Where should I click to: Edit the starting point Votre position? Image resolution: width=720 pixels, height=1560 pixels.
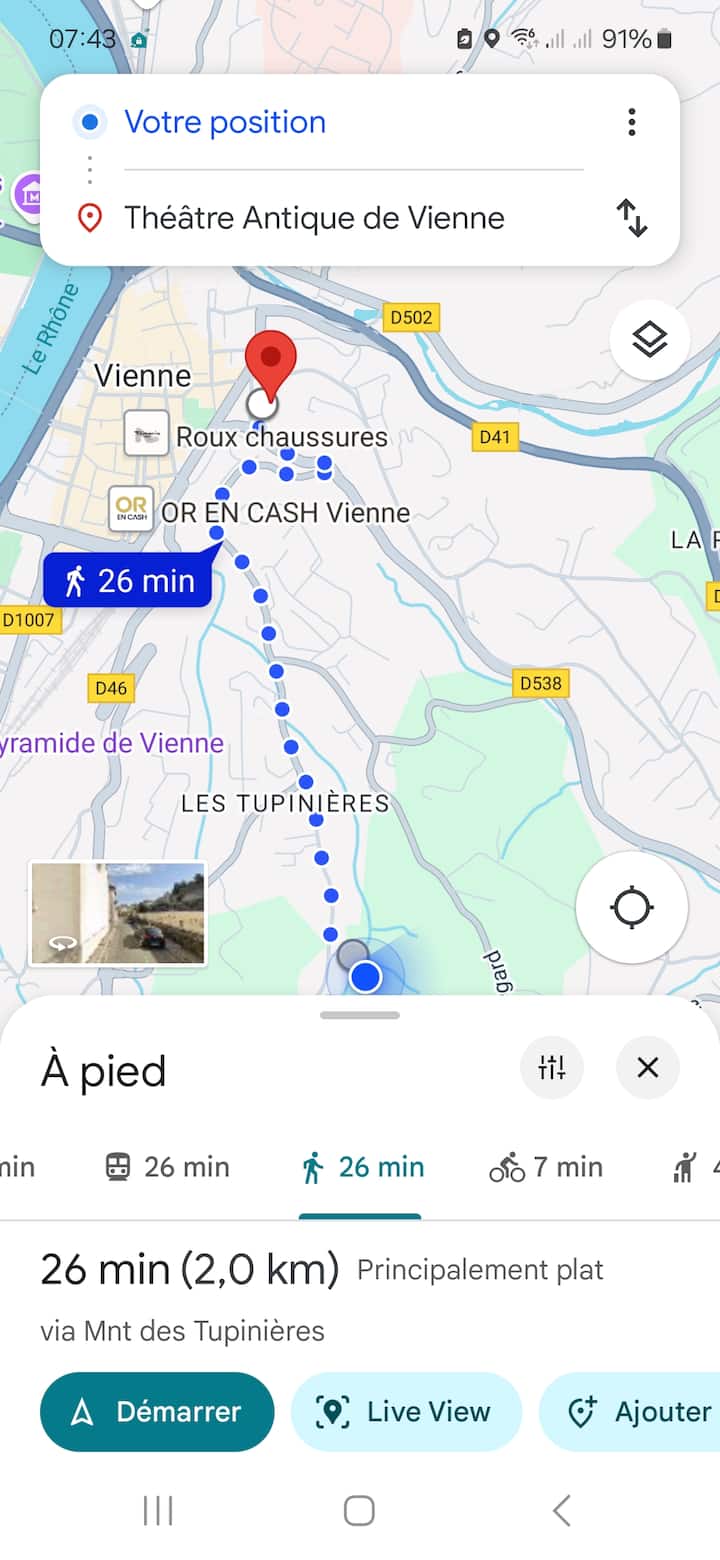(x=225, y=122)
